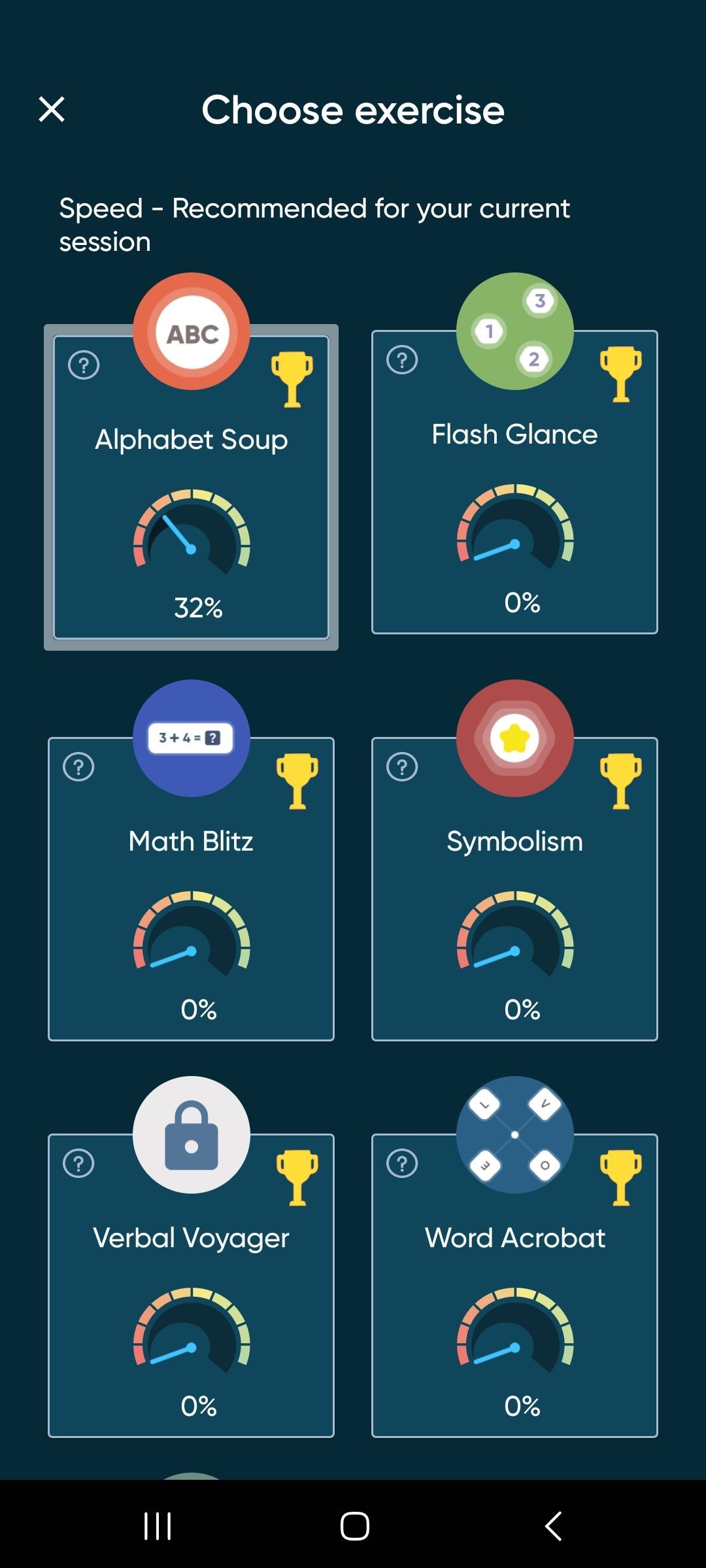Go back using the system back button
The width and height of the screenshot is (706, 1568).
tap(553, 1526)
